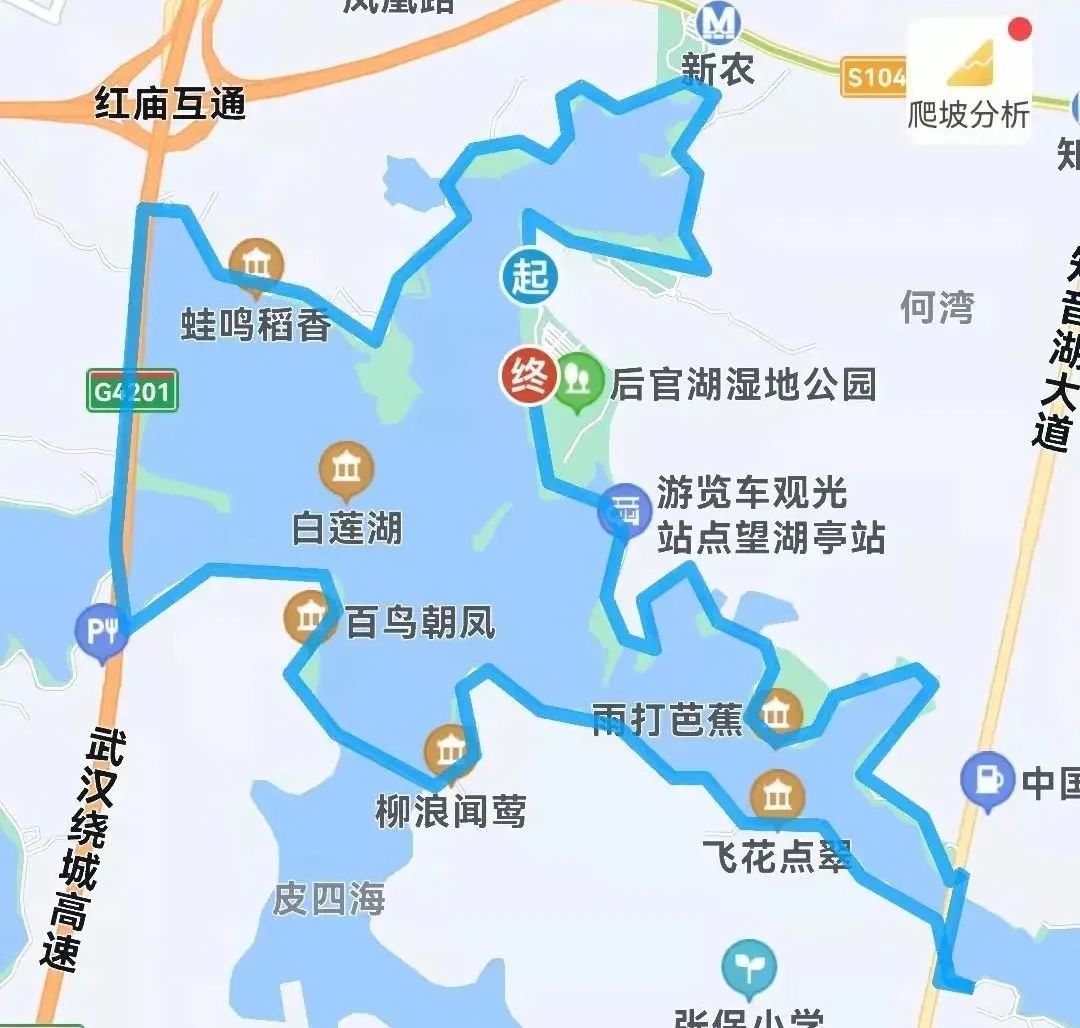Select the 白莲湖 scenic spot marker

346,468
